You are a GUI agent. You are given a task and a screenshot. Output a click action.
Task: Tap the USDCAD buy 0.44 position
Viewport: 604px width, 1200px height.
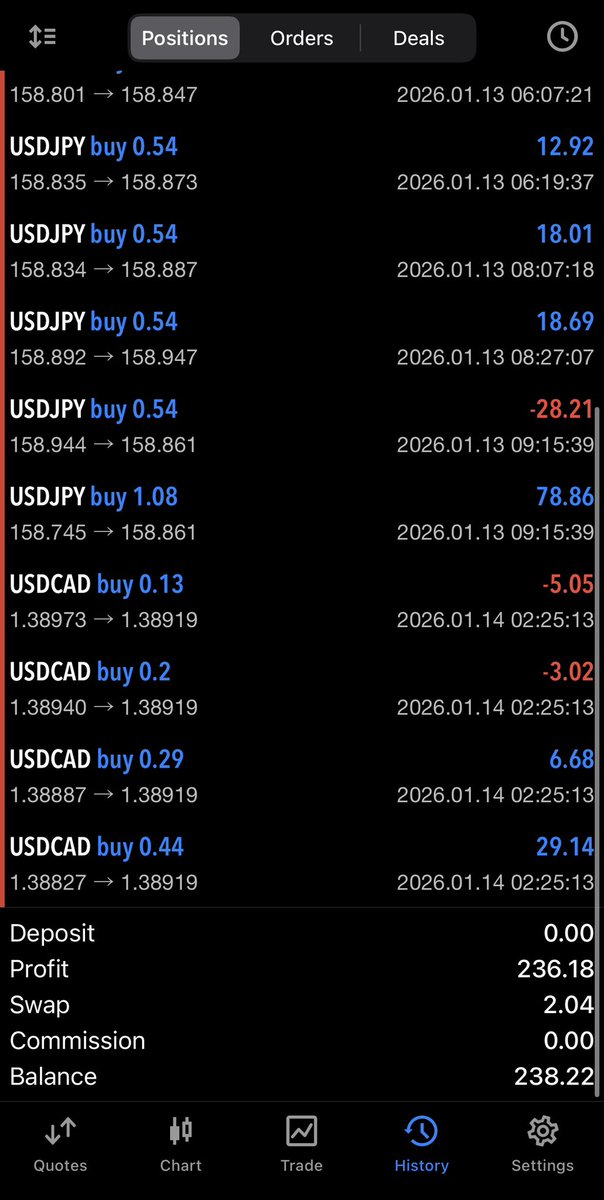300,864
